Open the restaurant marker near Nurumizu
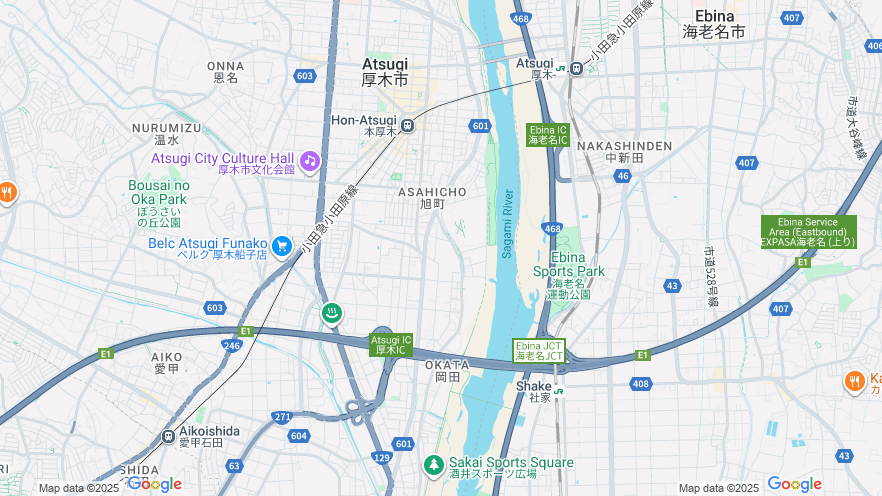Image resolution: width=882 pixels, height=496 pixels. coord(6,192)
